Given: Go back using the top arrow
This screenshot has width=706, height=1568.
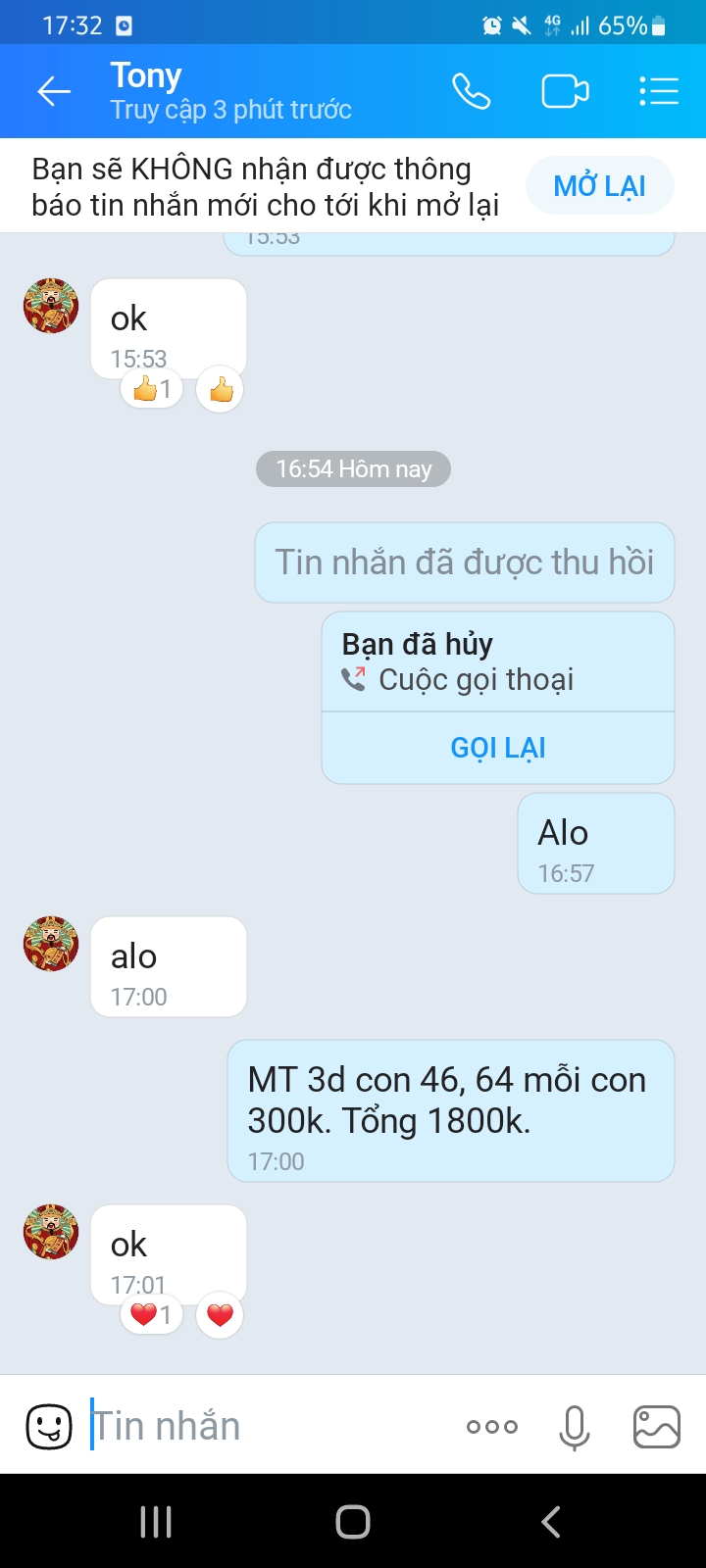Looking at the screenshot, I should pos(54,92).
